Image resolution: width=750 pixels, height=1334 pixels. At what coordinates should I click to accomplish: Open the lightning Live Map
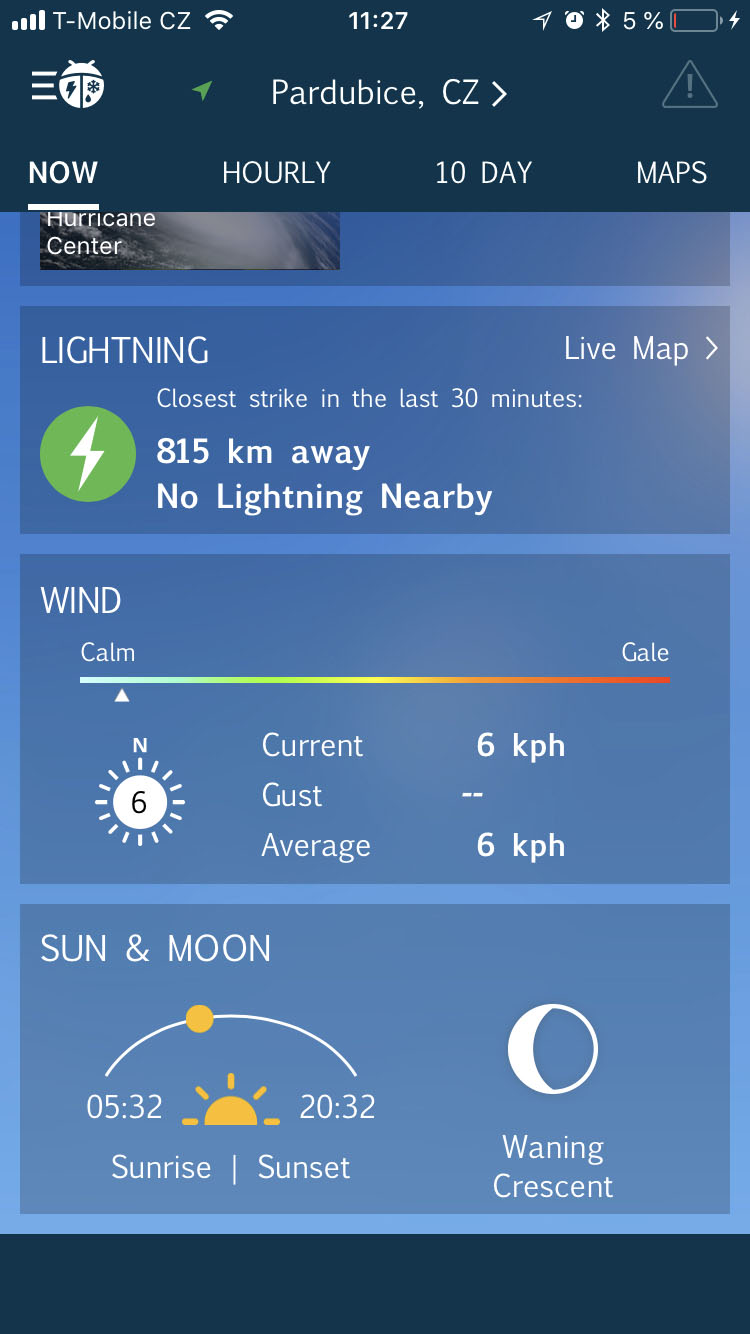point(640,349)
